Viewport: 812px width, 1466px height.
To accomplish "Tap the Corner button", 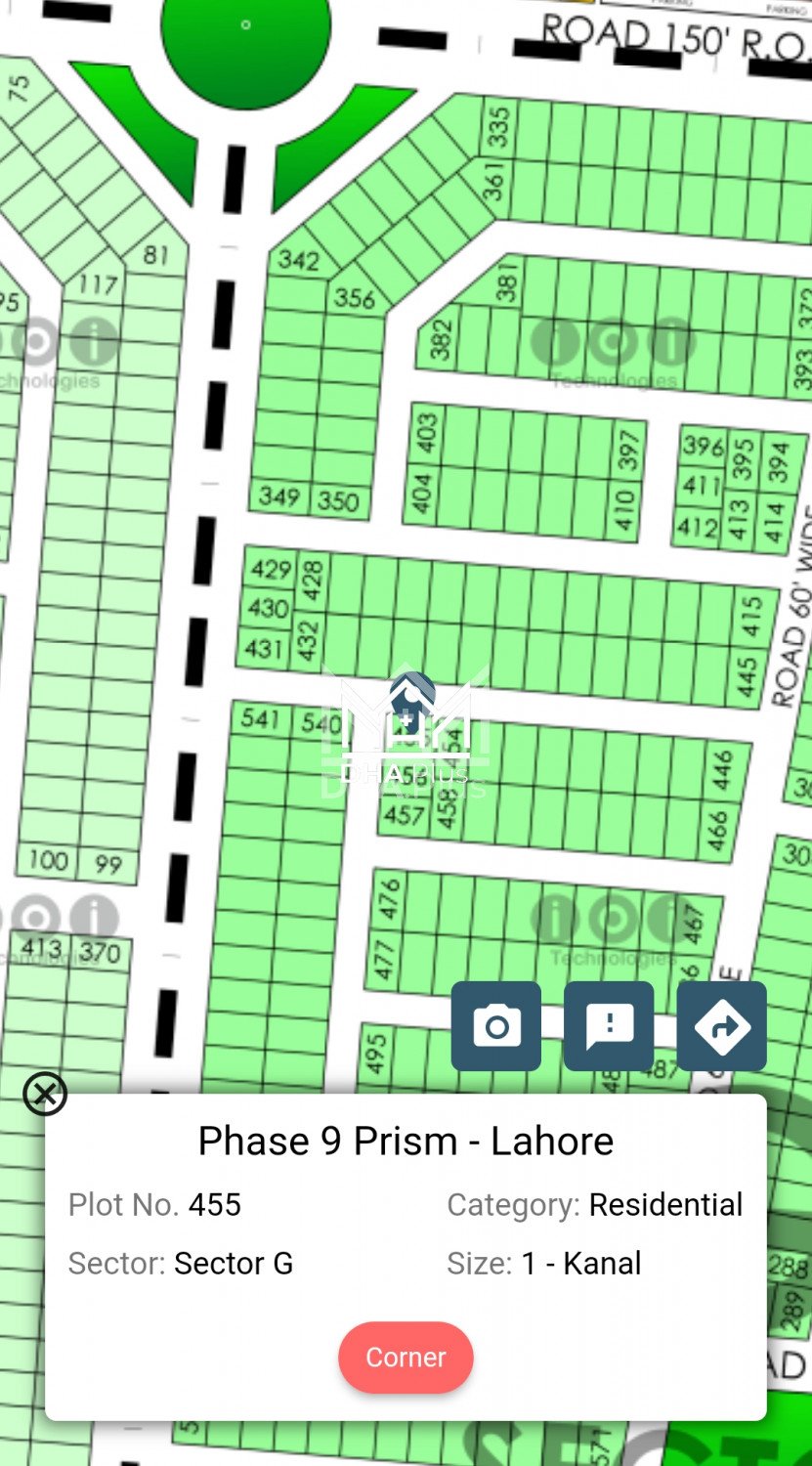I will [406, 1357].
